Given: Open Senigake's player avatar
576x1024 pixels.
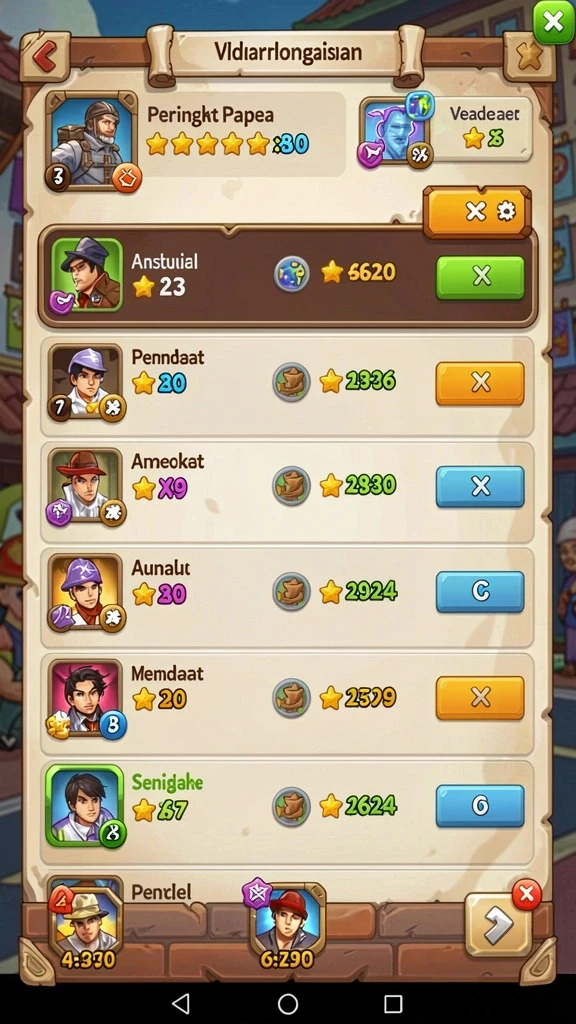Looking at the screenshot, I should click(x=85, y=805).
